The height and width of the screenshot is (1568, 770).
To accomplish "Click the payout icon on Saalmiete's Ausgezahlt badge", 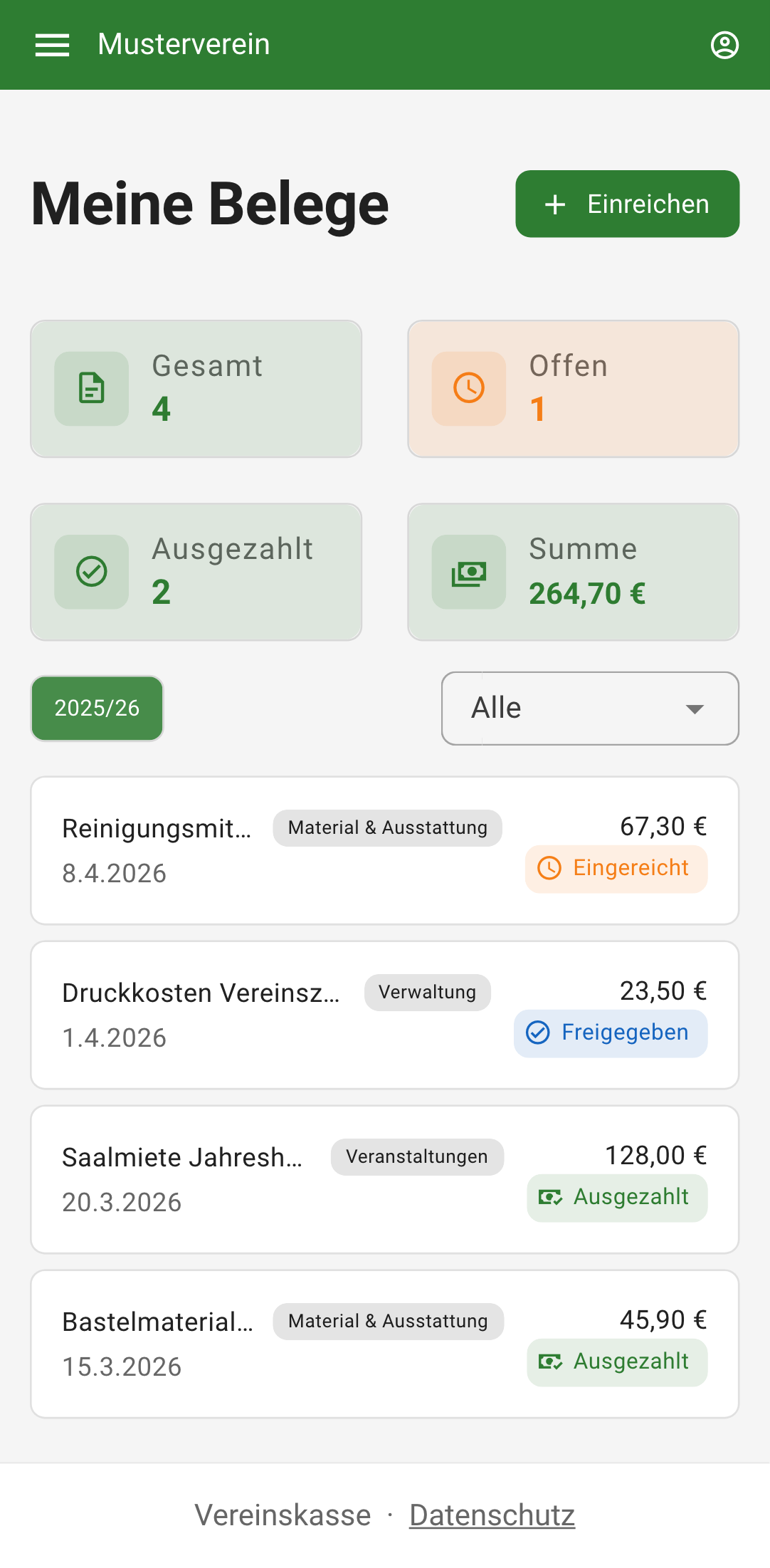I will click(551, 1197).
